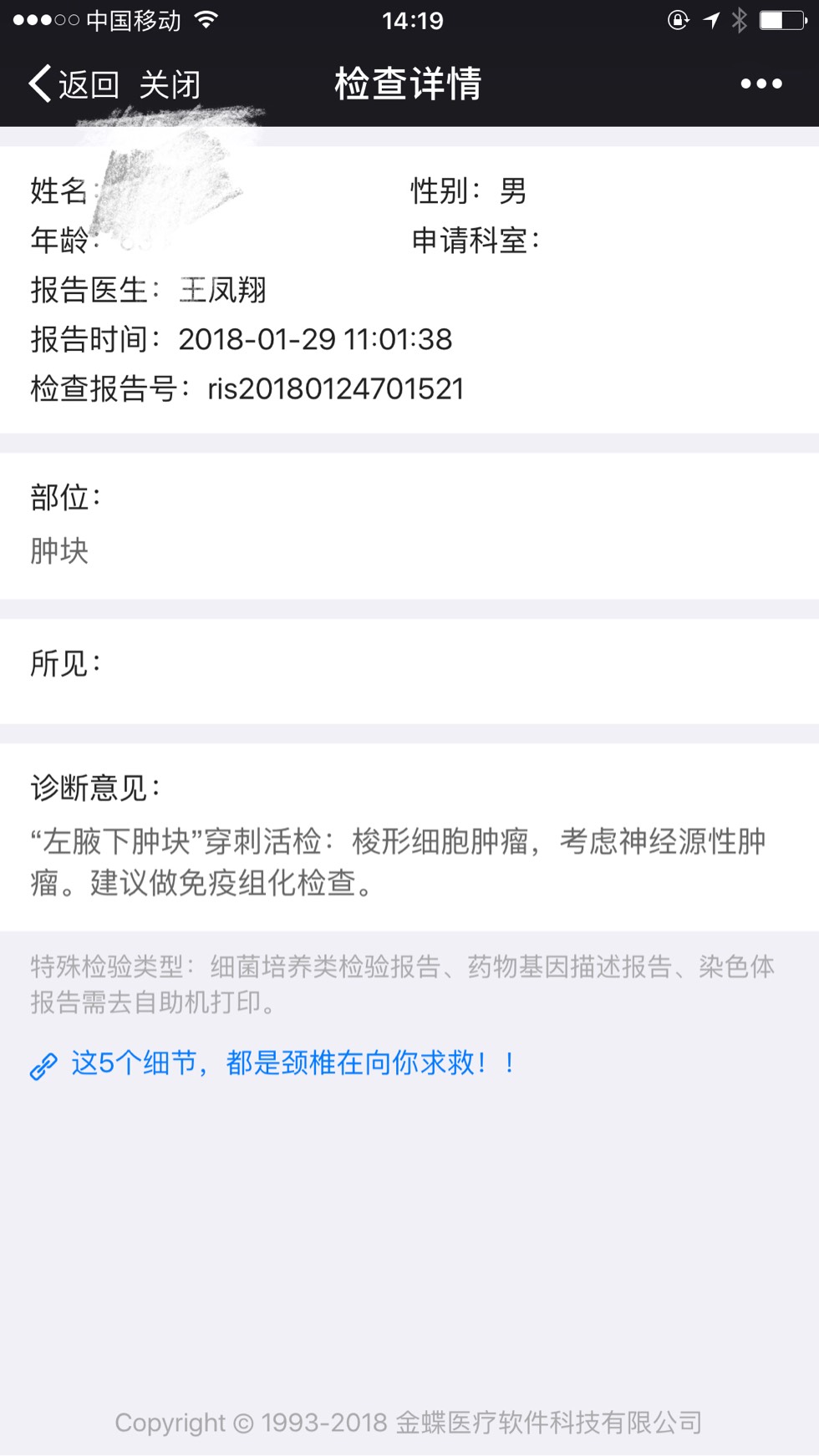Open the three-dot overflow menu
819x1456 pixels.
[x=760, y=84]
